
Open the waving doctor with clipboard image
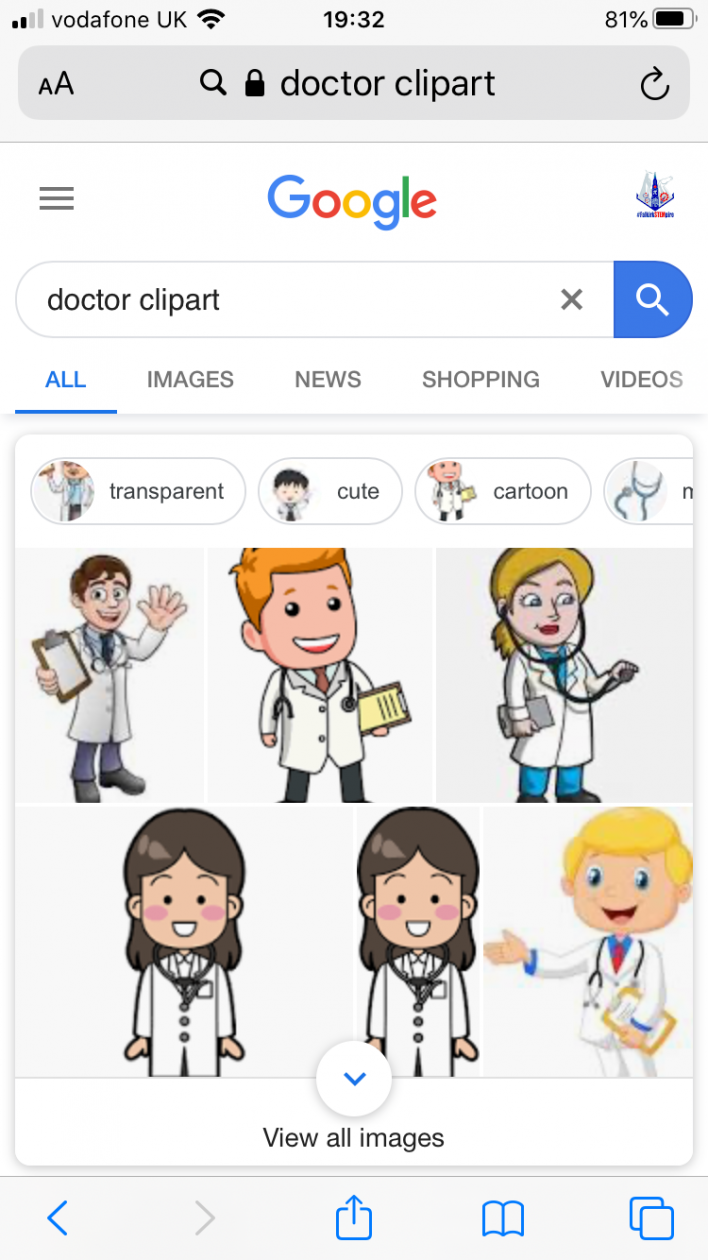pos(110,675)
